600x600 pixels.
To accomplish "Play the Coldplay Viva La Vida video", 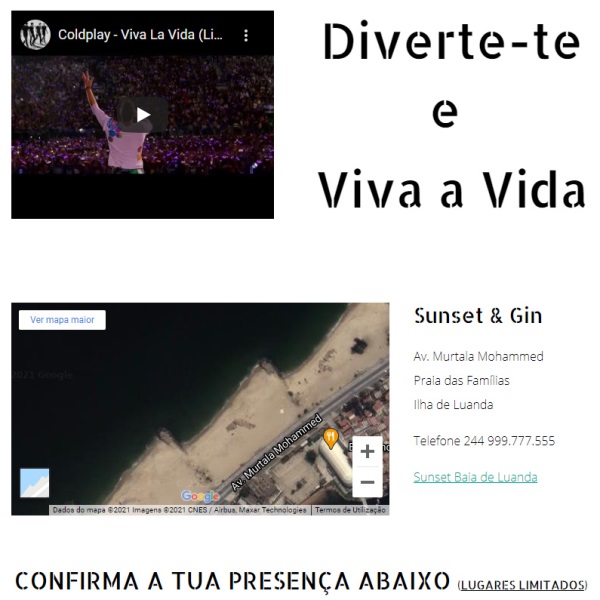I will 143,114.
